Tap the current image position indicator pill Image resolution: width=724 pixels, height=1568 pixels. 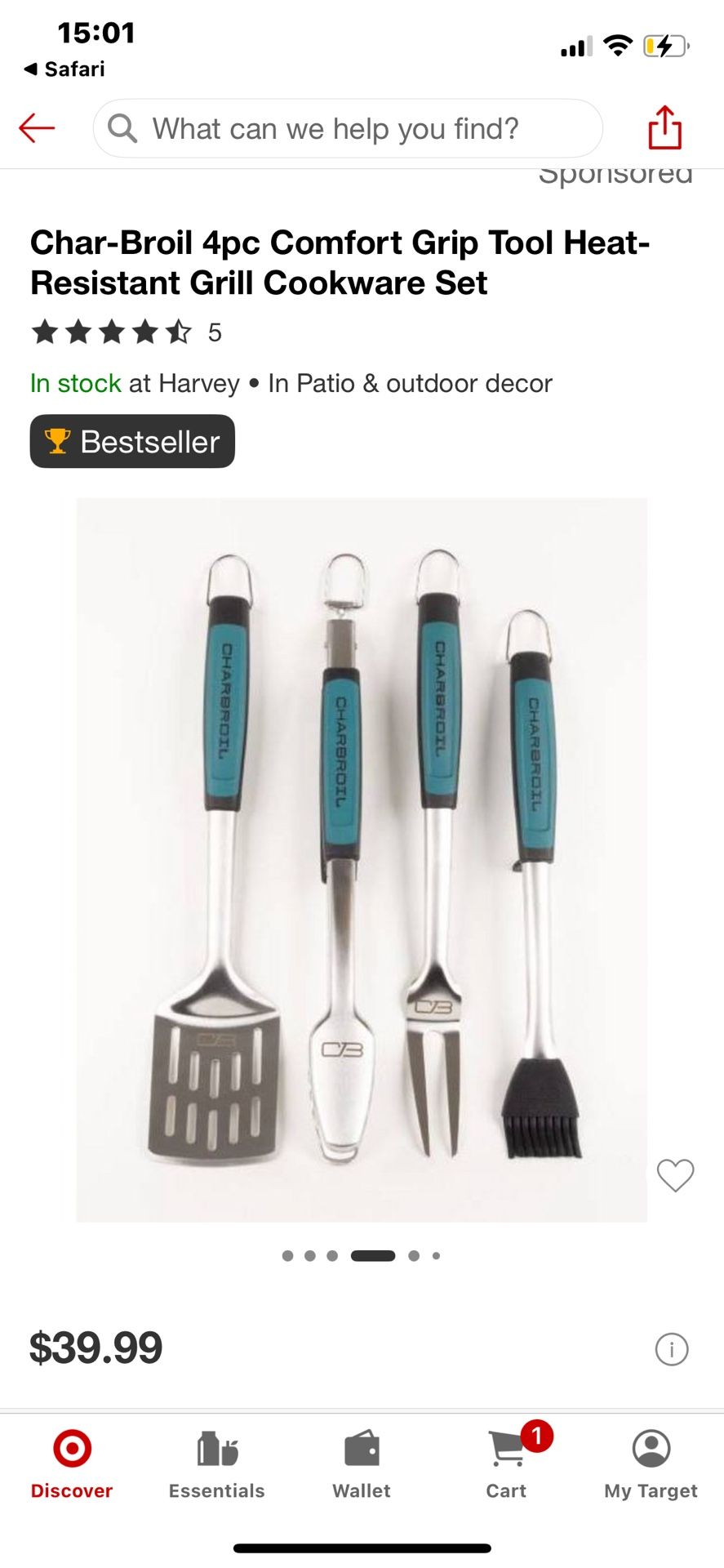coord(373,1255)
